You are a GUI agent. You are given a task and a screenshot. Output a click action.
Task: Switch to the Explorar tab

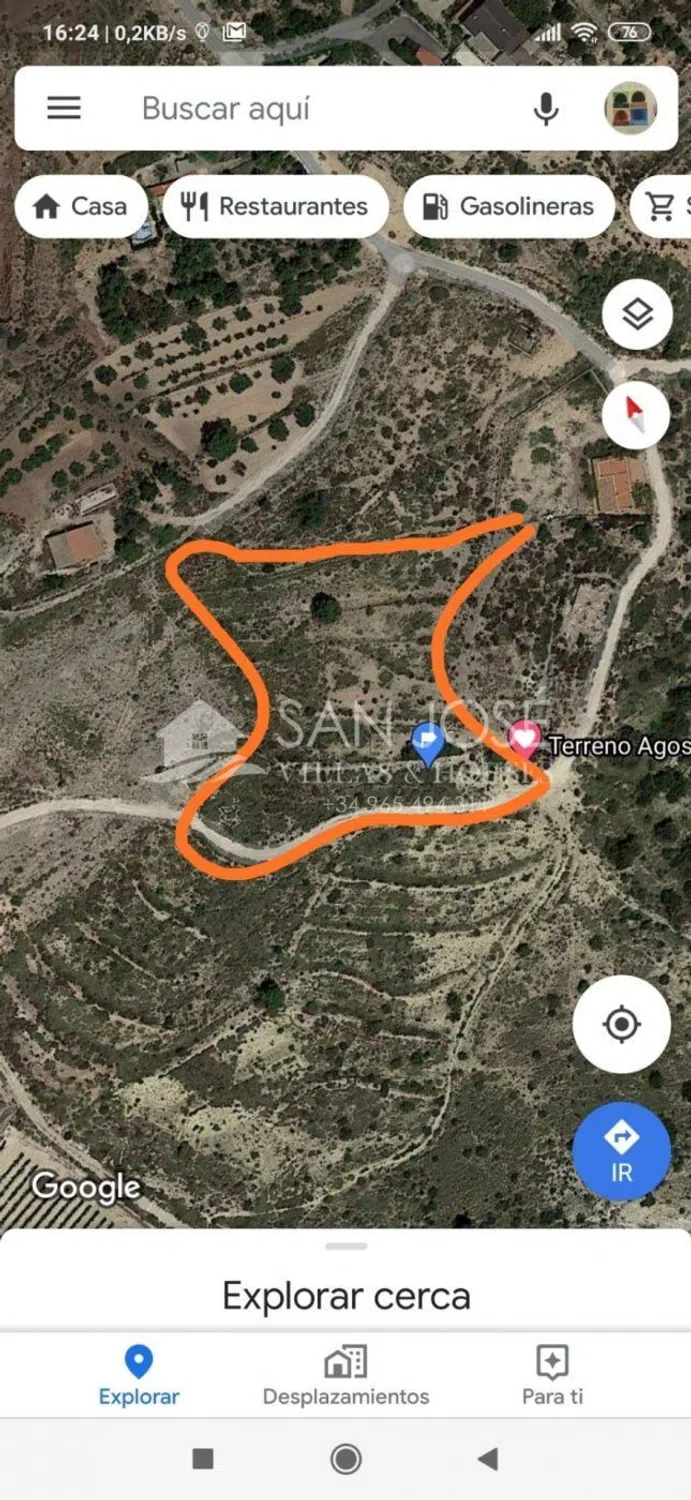(x=139, y=1375)
